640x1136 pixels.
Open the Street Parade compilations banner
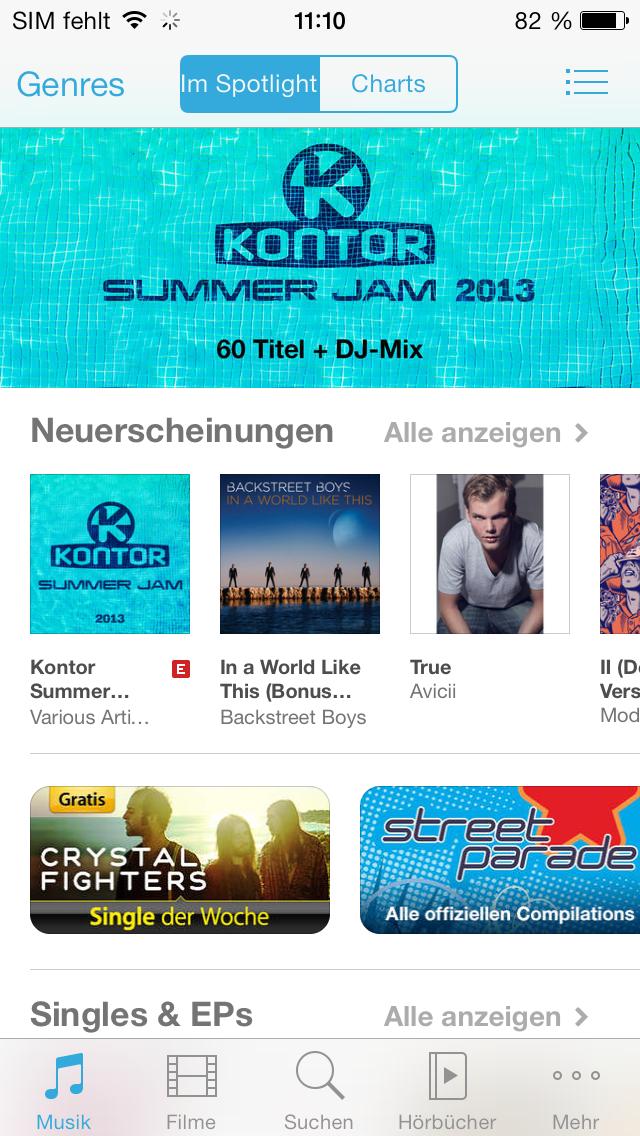coord(500,860)
